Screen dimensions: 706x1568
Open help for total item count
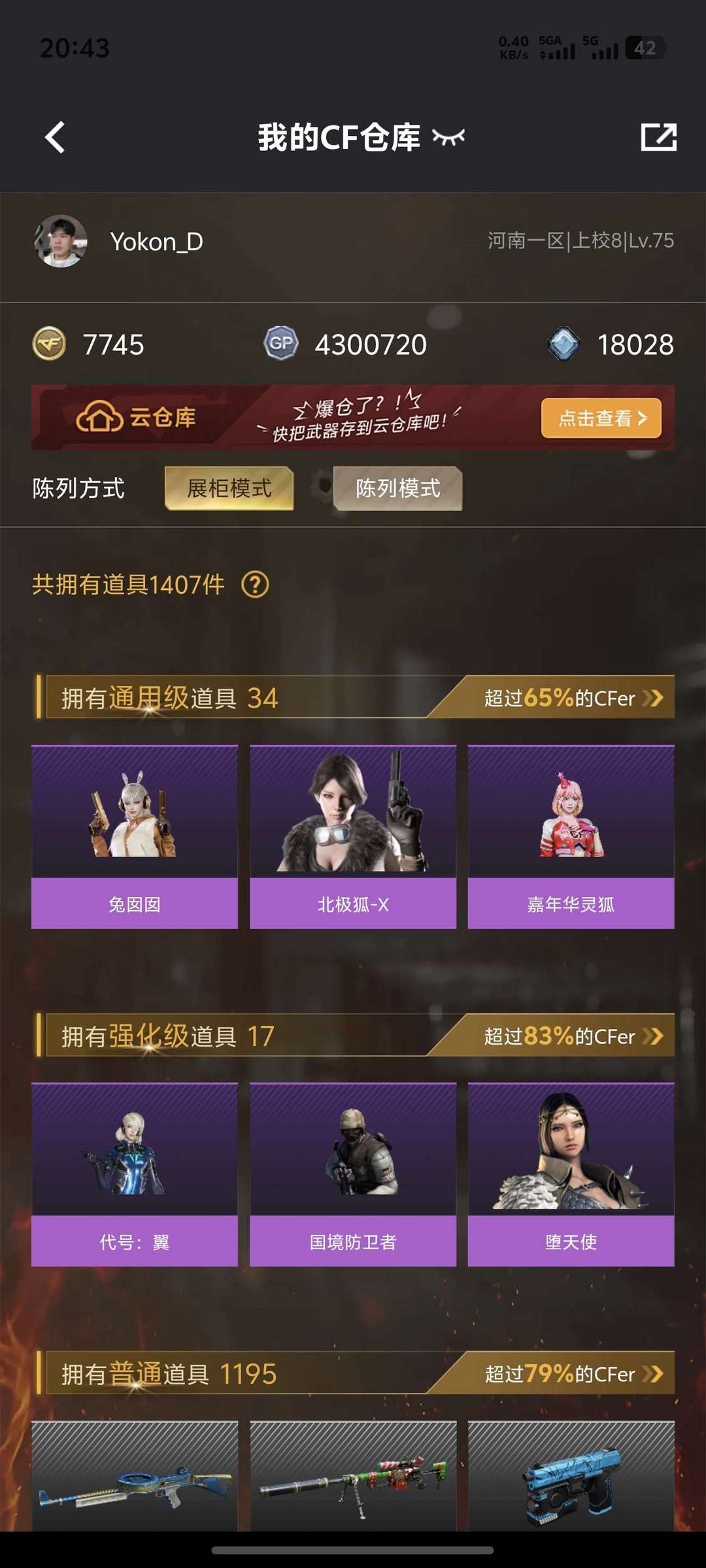tap(255, 585)
